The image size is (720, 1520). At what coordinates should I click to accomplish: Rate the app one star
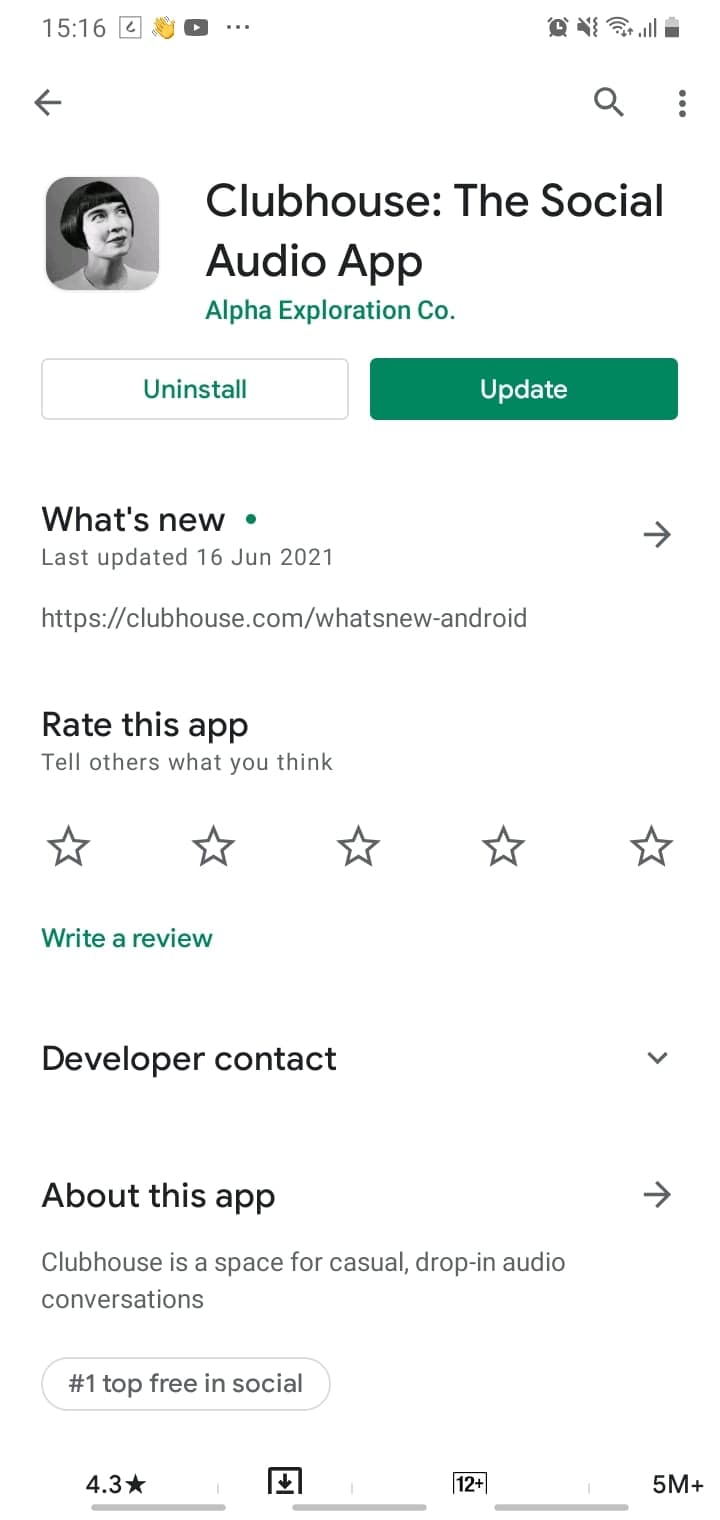[69, 848]
